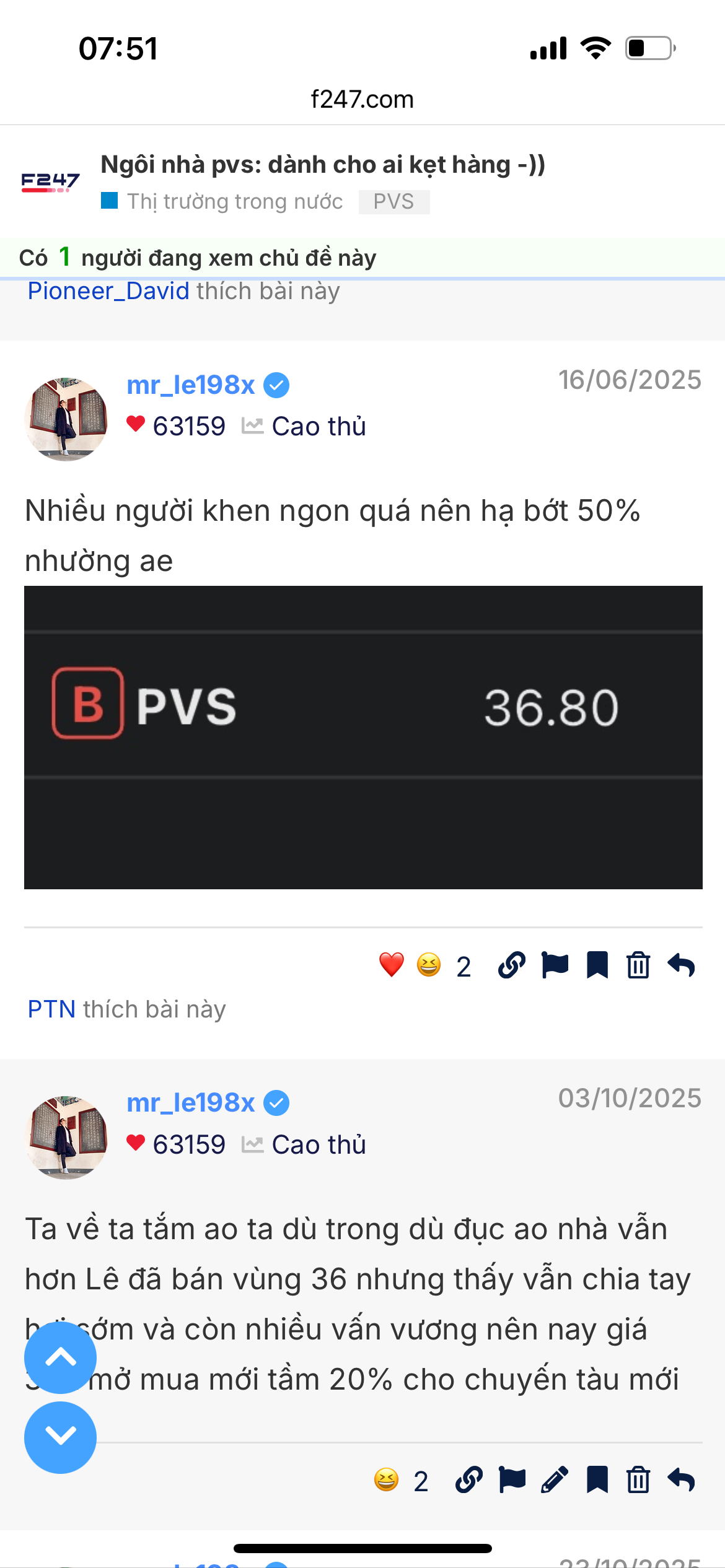Bookmark the 16/06/2025 post
The width and height of the screenshot is (725, 1568).
tap(597, 965)
